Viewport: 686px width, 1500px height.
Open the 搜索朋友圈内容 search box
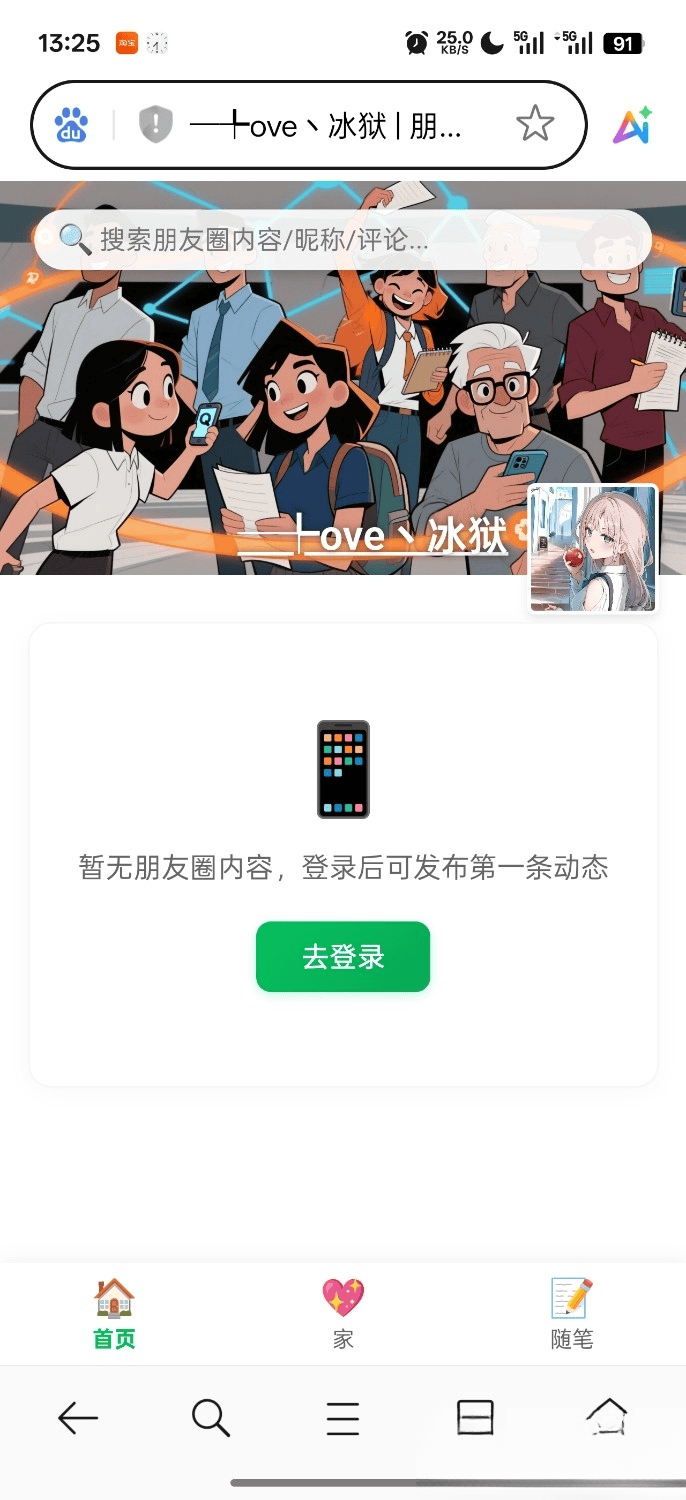tap(343, 239)
